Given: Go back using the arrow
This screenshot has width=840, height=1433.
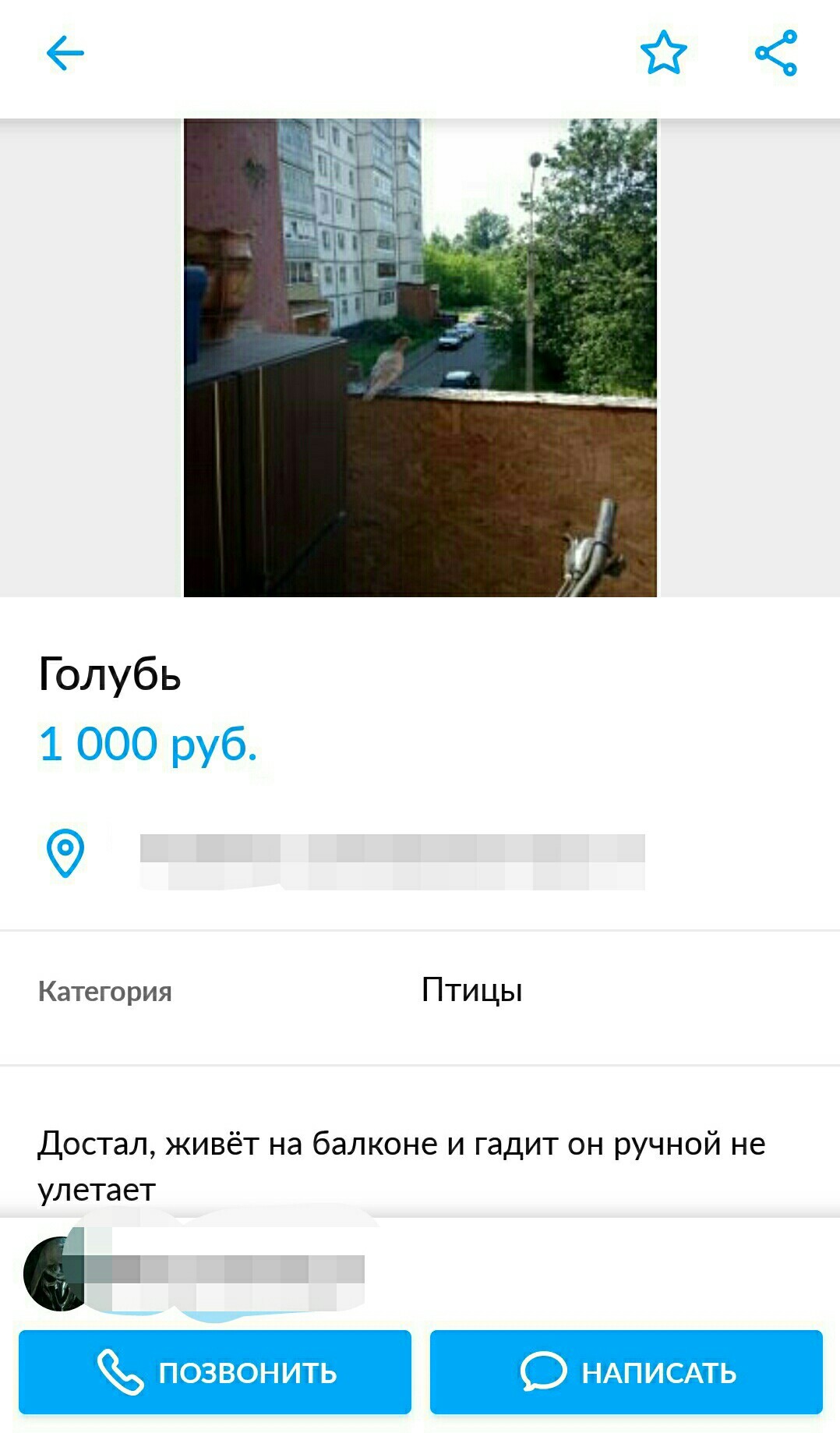Looking at the screenshot, I should [65, 54].
